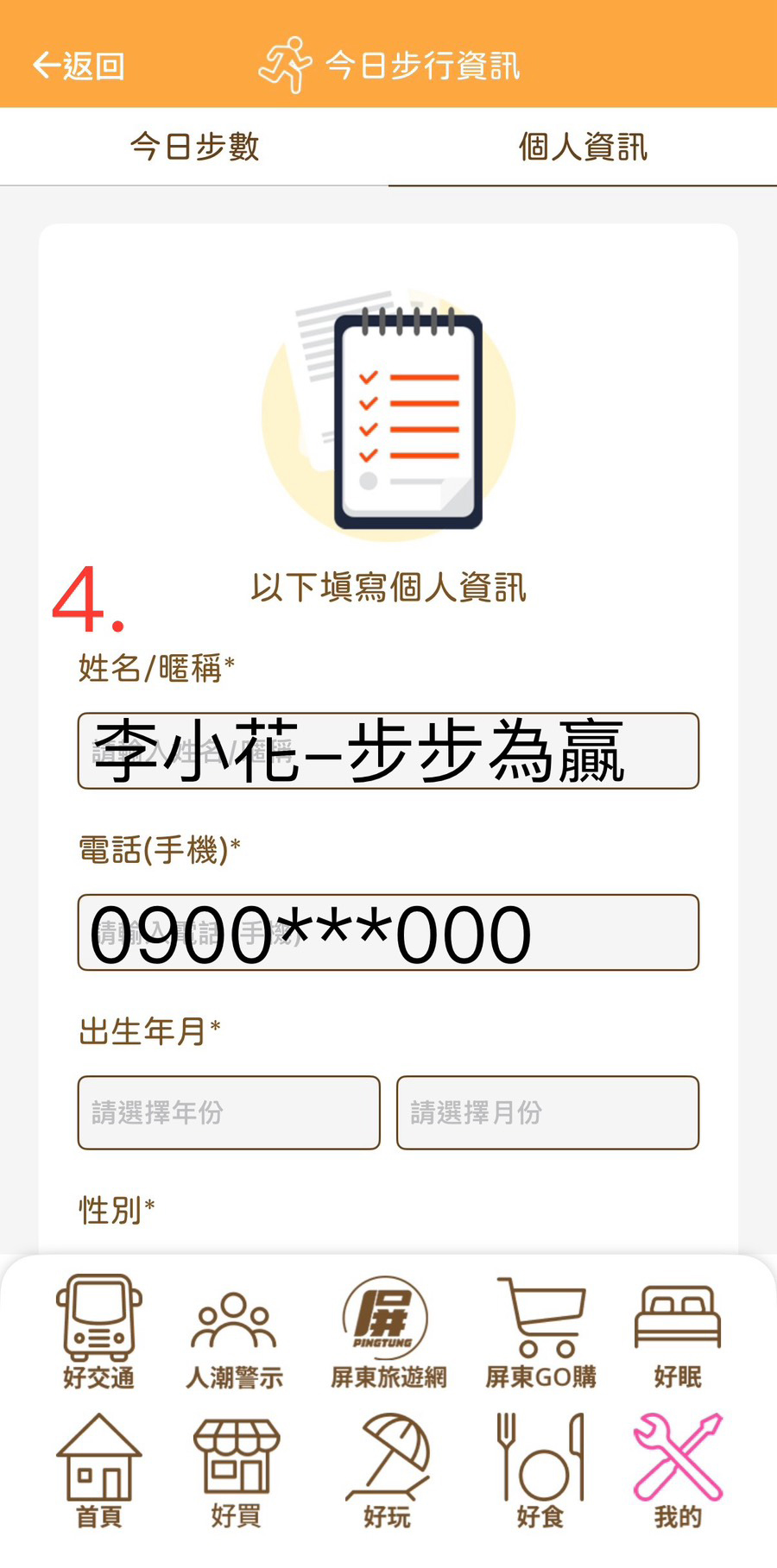Edit the 電話(手機) phone field

388,933
